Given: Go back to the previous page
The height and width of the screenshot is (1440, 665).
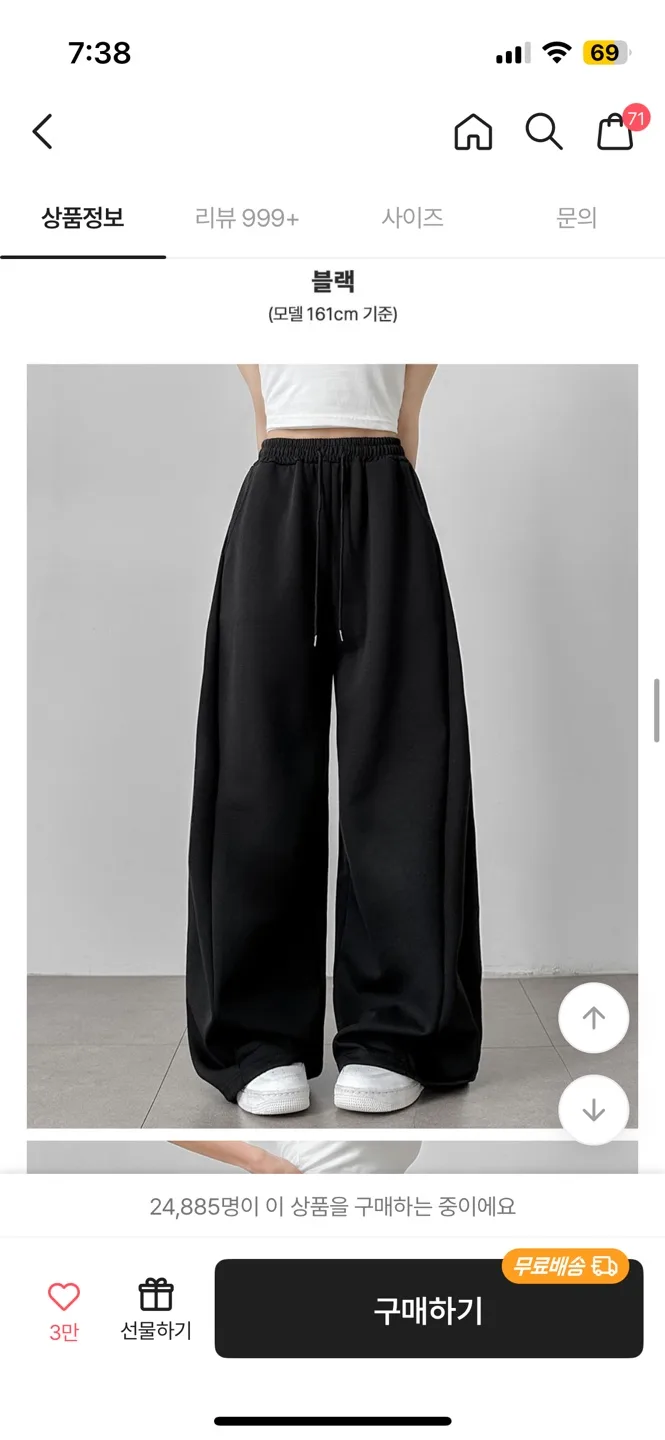Looking at the screenshot, I should [x=42, y=132].
